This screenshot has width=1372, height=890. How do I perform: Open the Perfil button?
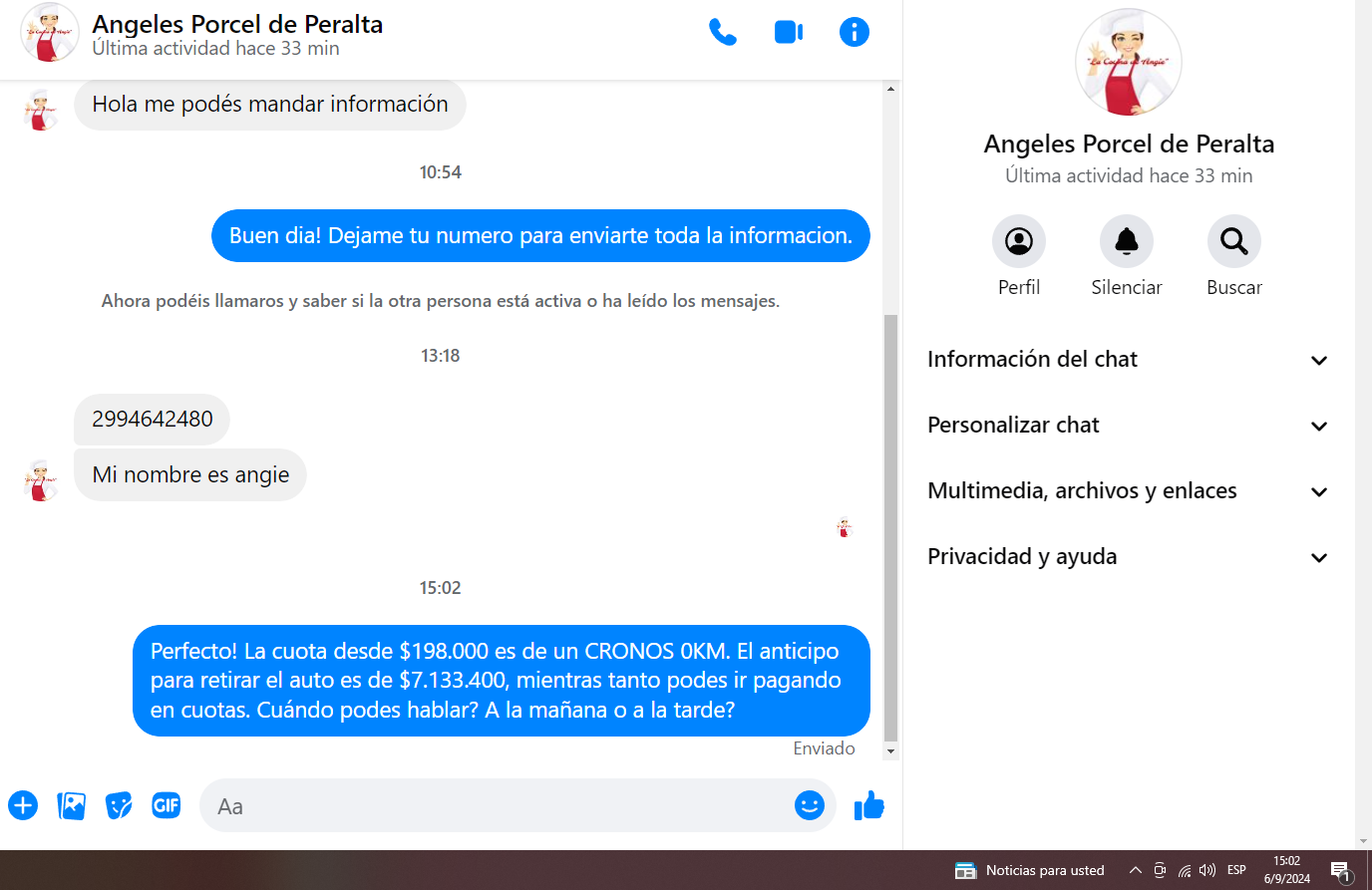1018,241
